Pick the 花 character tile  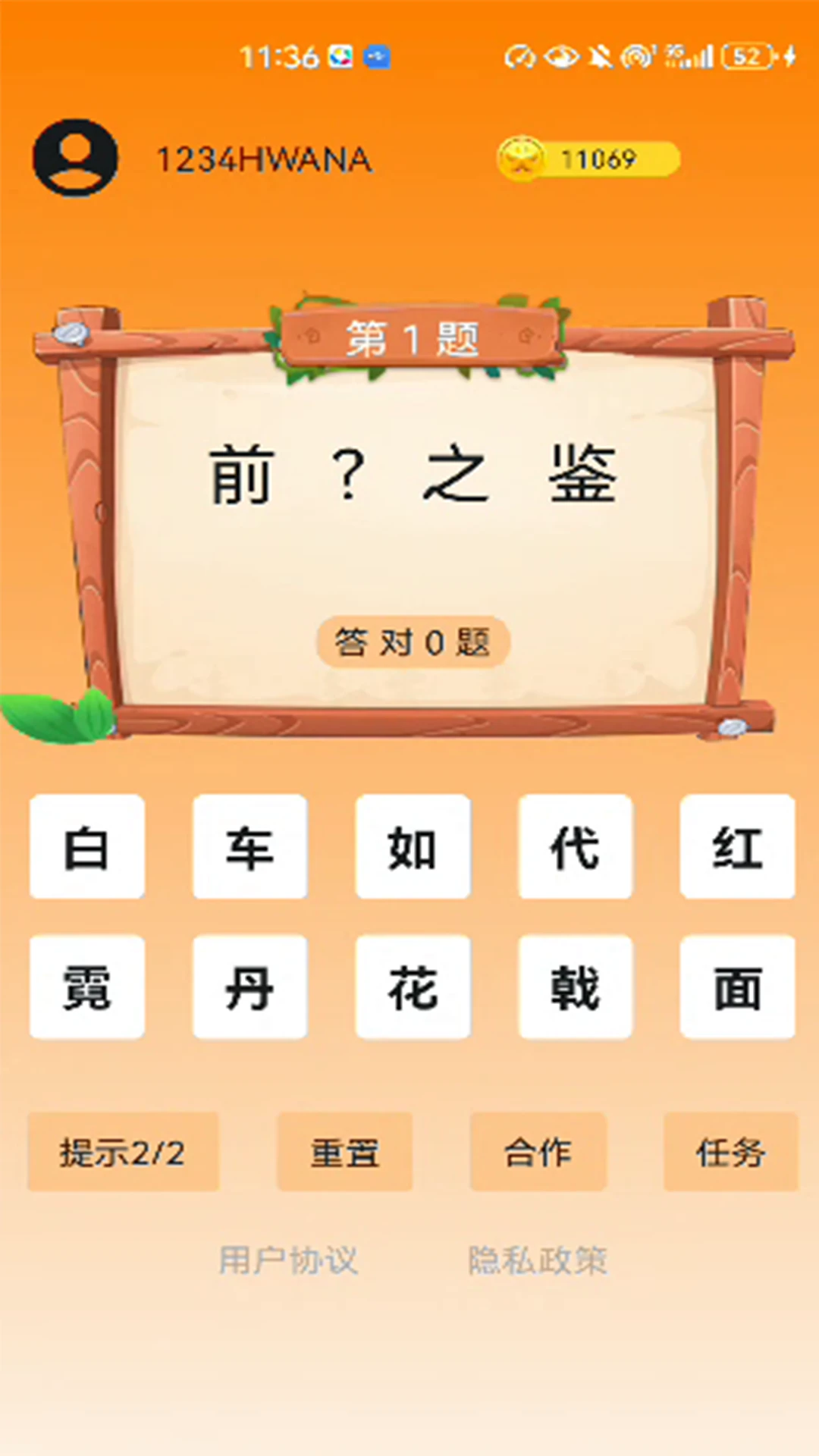tap(413, 986)
